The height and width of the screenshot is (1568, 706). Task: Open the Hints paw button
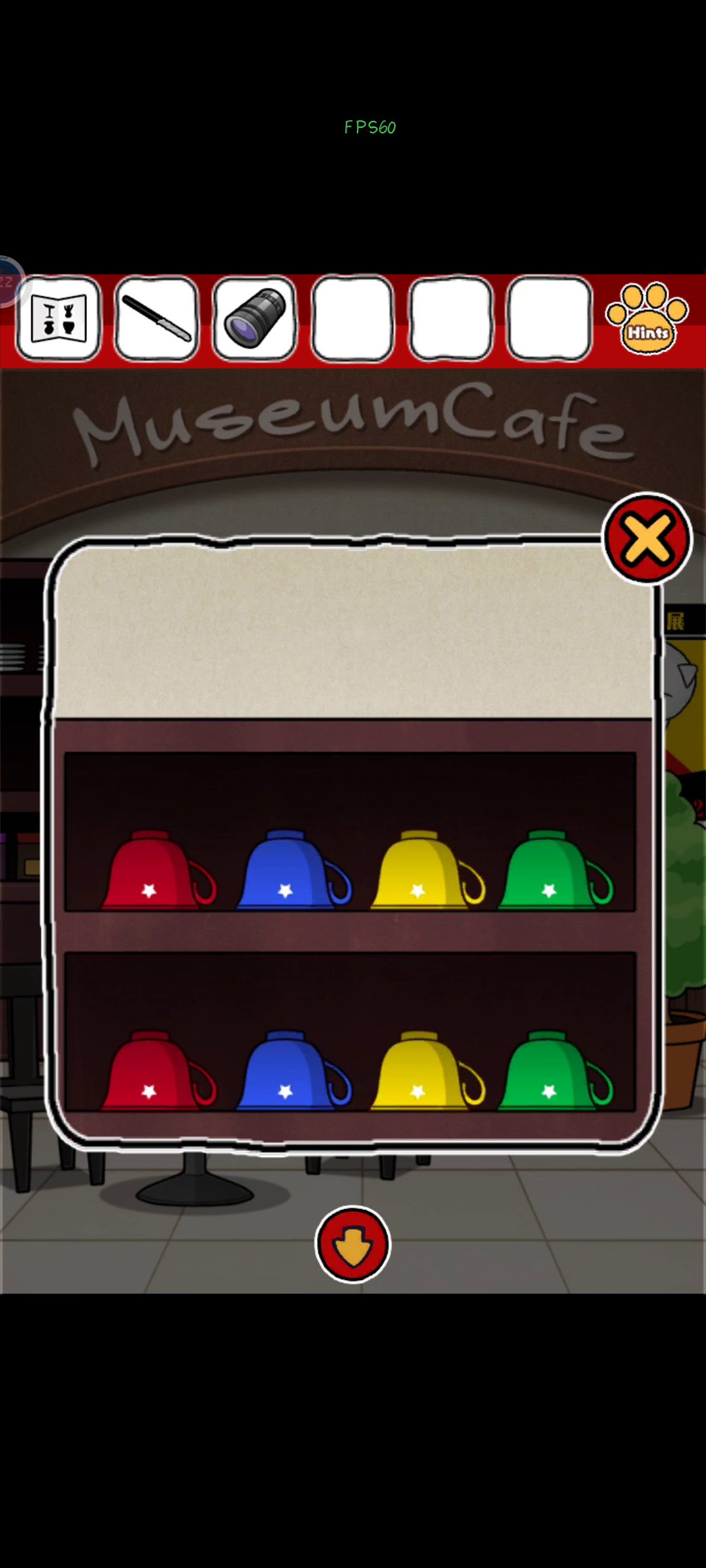[647, 318]
